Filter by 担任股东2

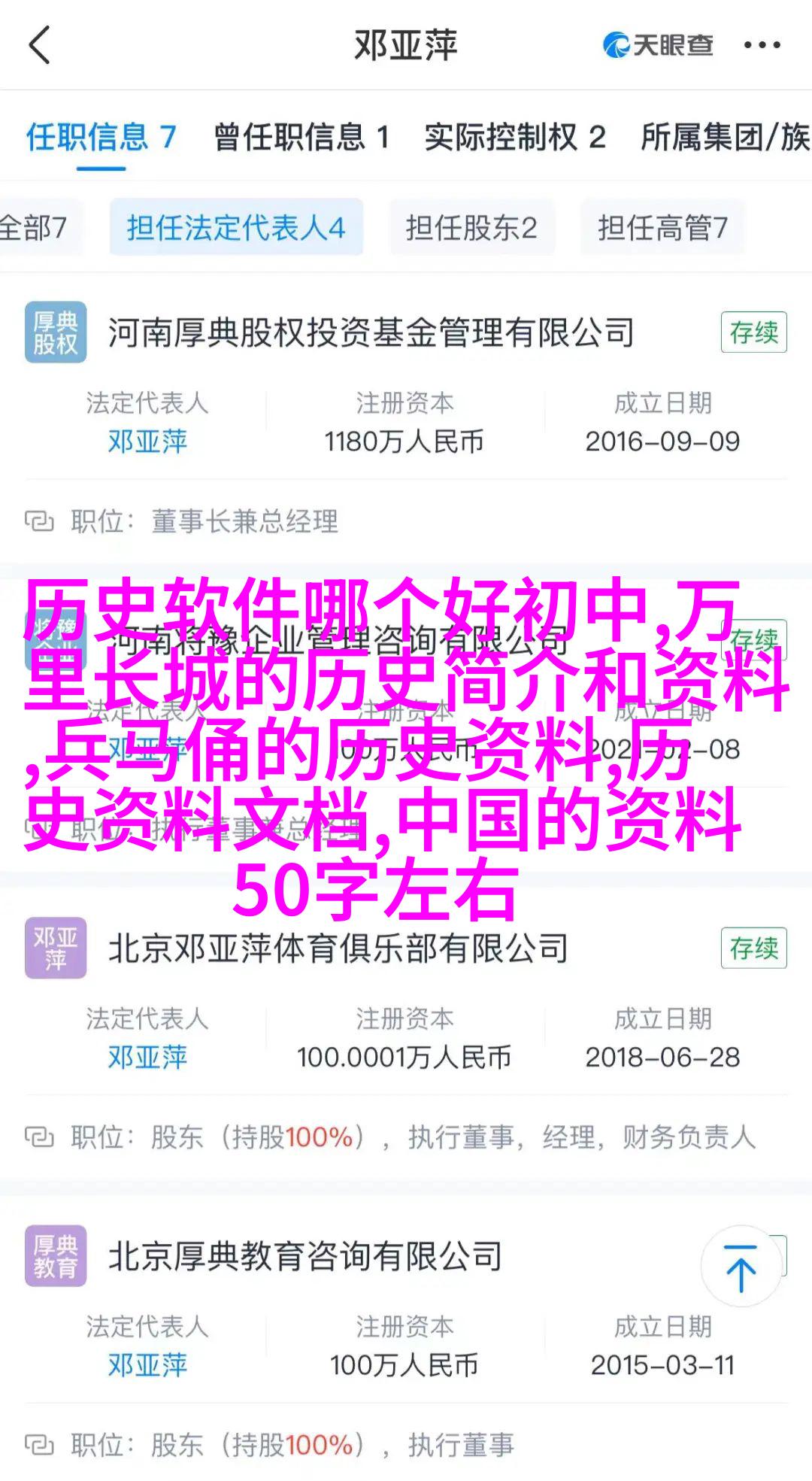(471, 227)
